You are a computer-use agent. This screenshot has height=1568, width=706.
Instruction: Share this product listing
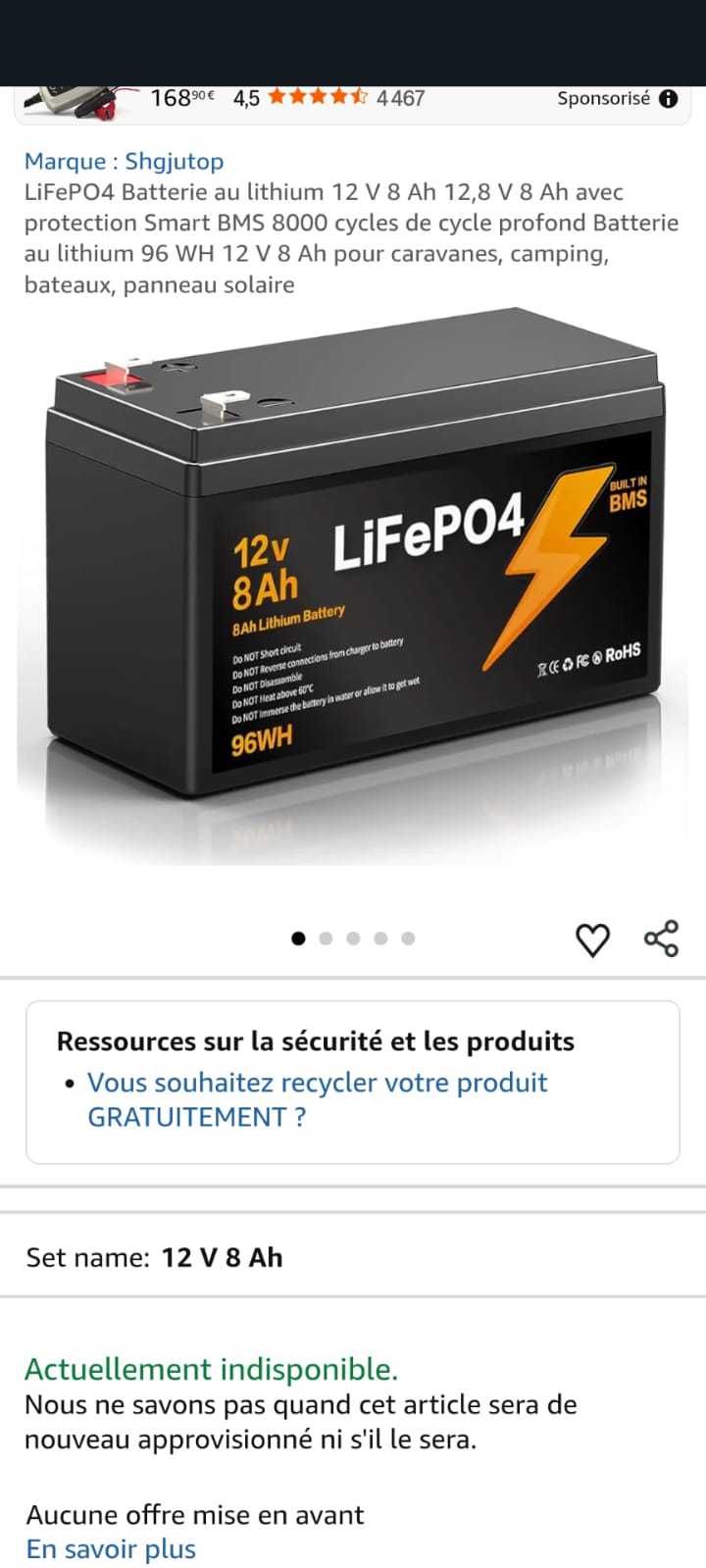(662, 938)
